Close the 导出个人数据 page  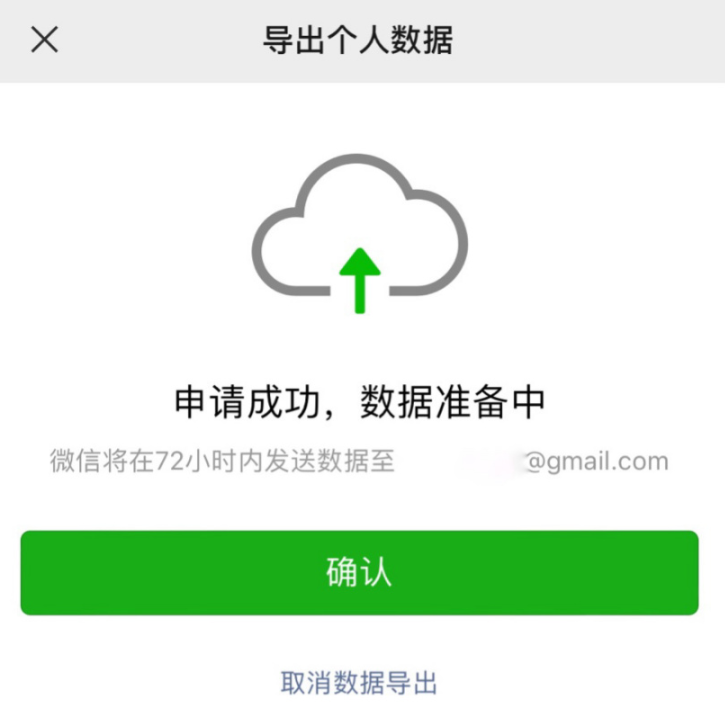45,40
